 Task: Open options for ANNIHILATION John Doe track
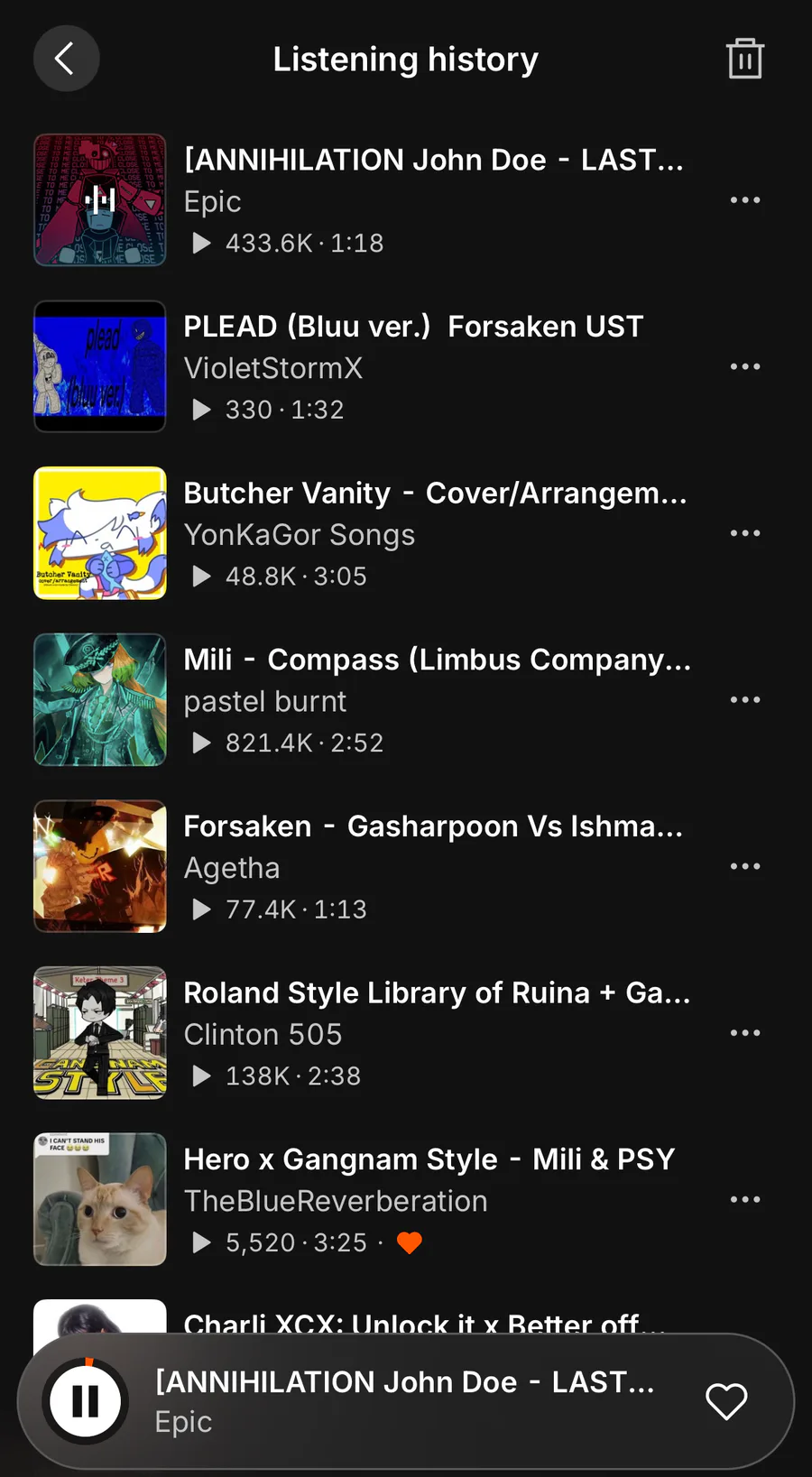click(744, 200)
